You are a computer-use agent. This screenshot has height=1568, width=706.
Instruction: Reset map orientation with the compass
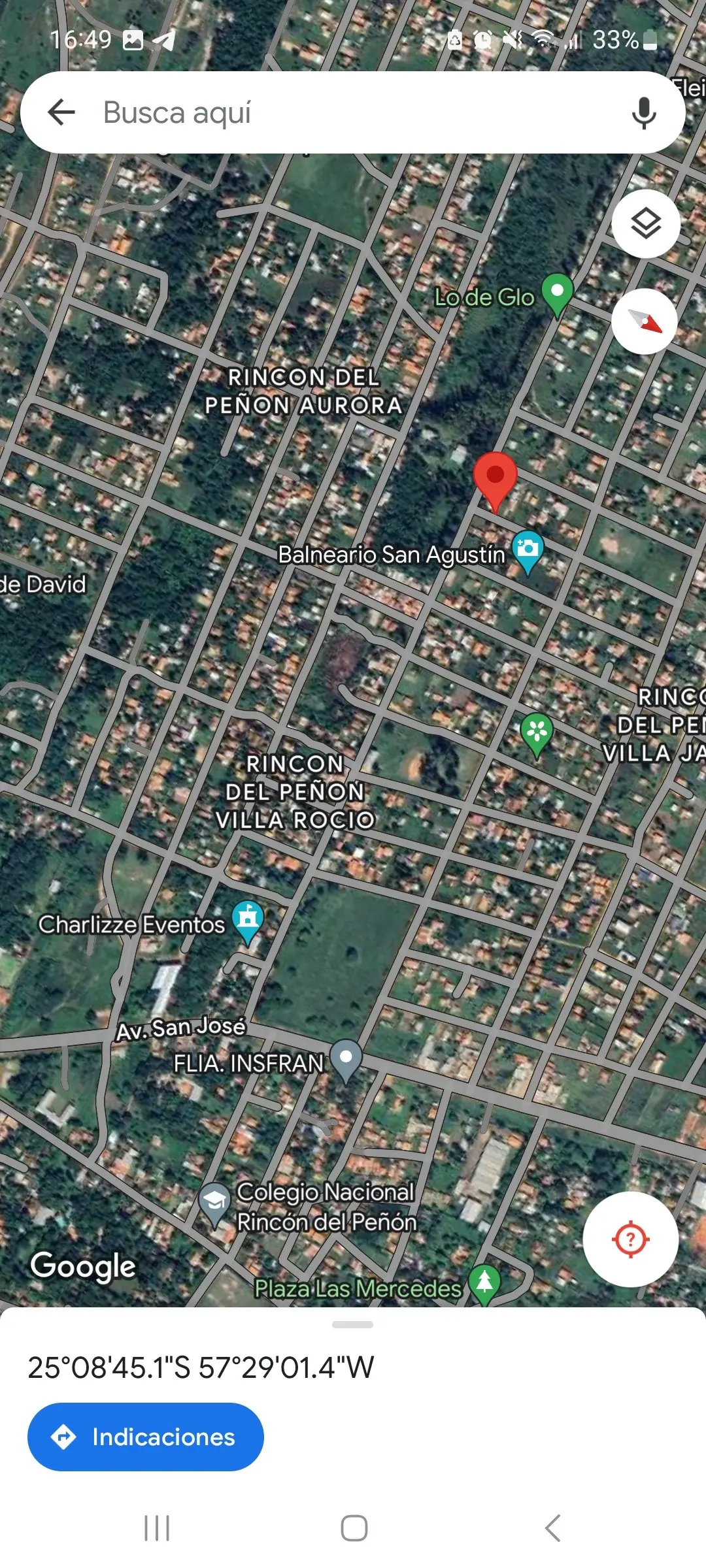click(646, 321)
